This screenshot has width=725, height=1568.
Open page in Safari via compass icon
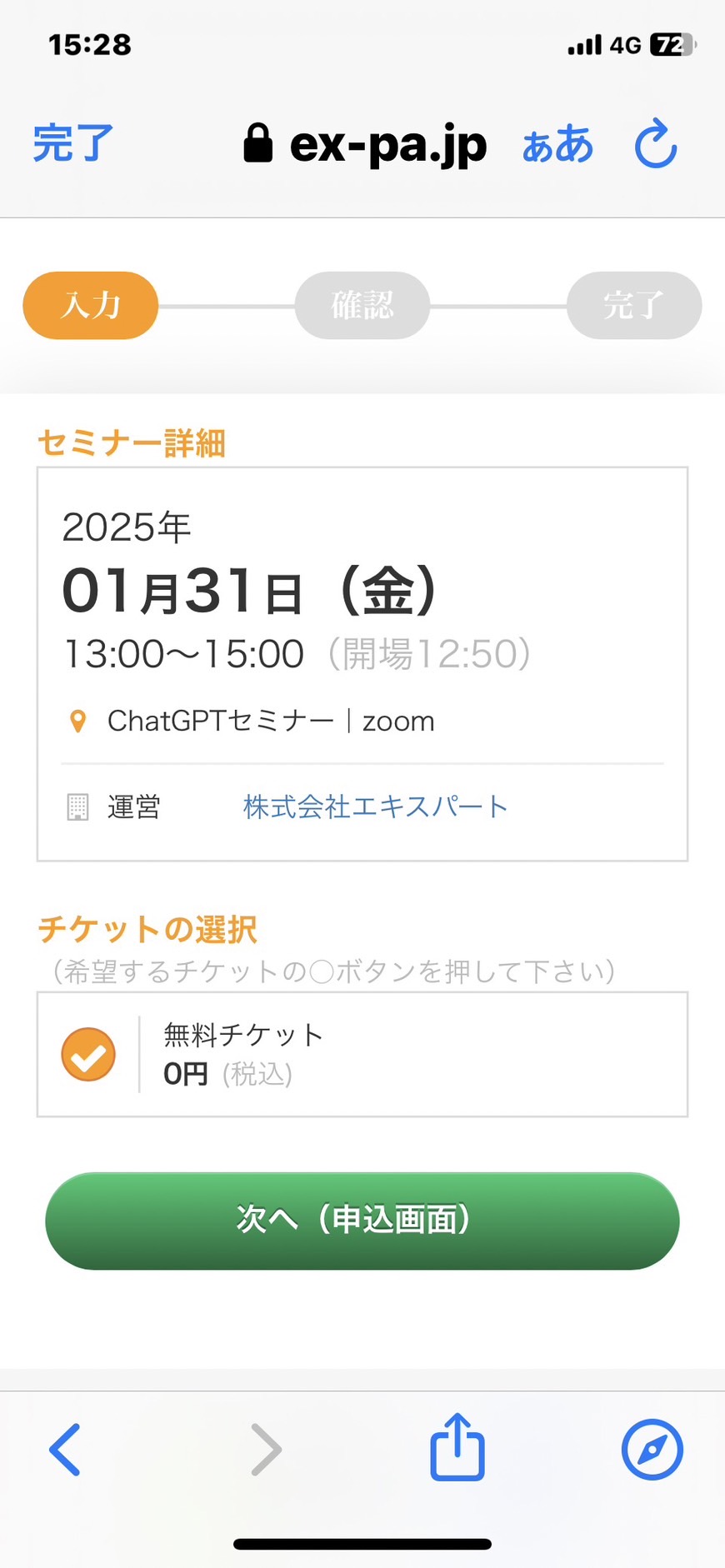point(652,1450)
